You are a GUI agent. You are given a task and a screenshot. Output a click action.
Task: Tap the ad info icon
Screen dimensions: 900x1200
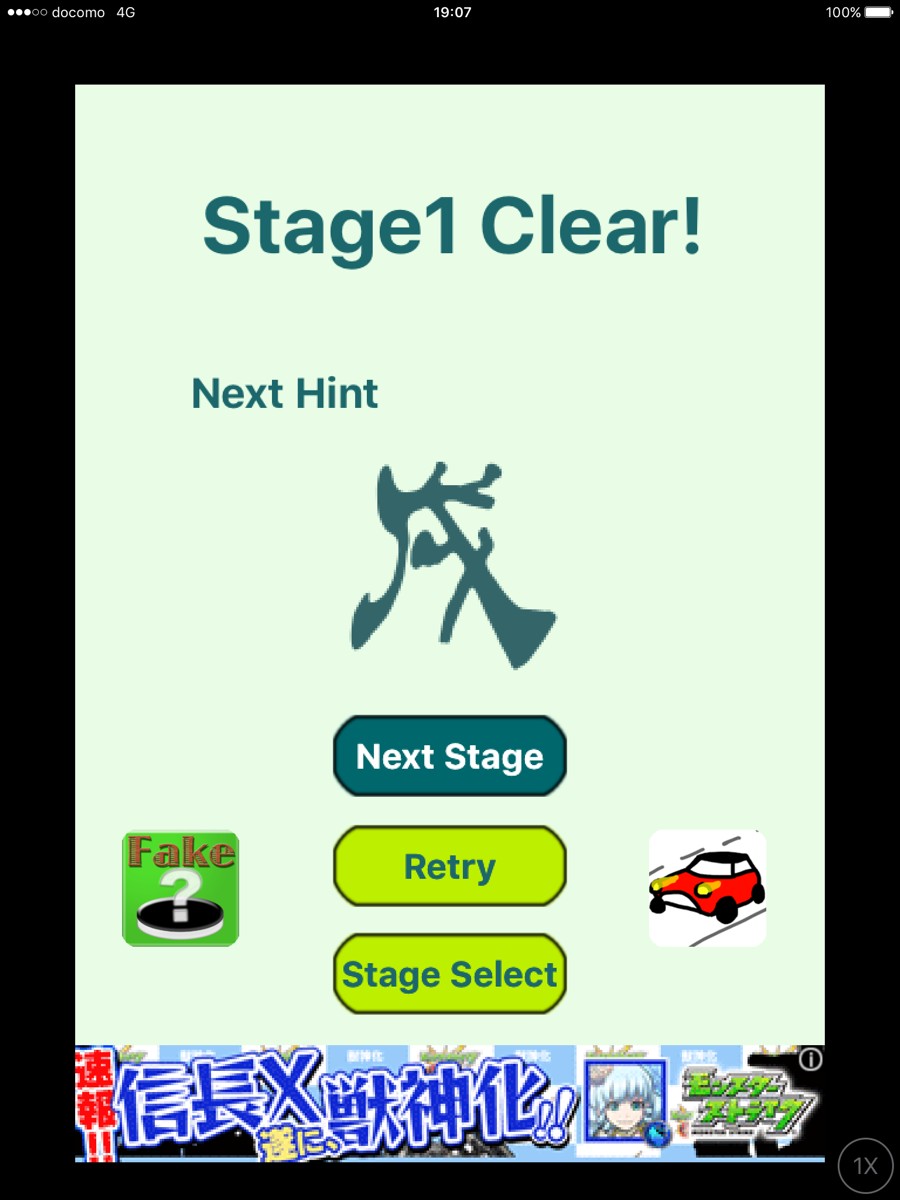pyautogui.click(x=811, y=1059)
